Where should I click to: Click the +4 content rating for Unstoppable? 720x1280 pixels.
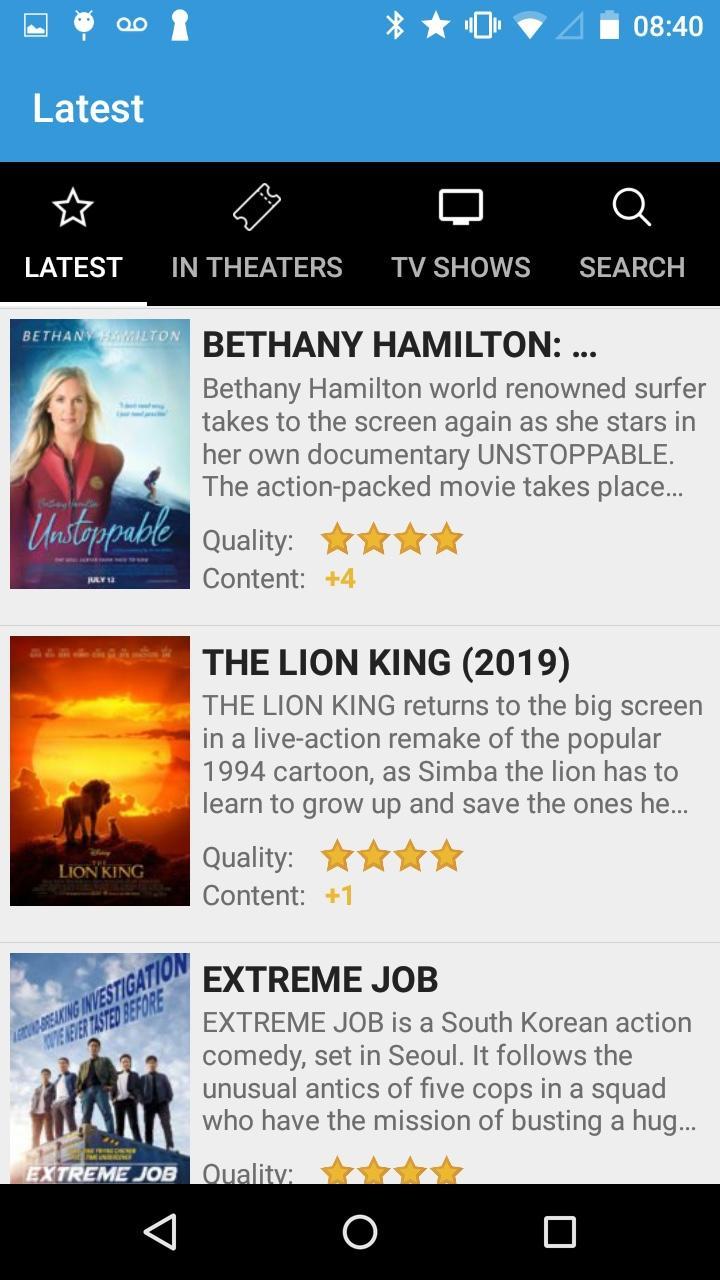tap(338, 578)
